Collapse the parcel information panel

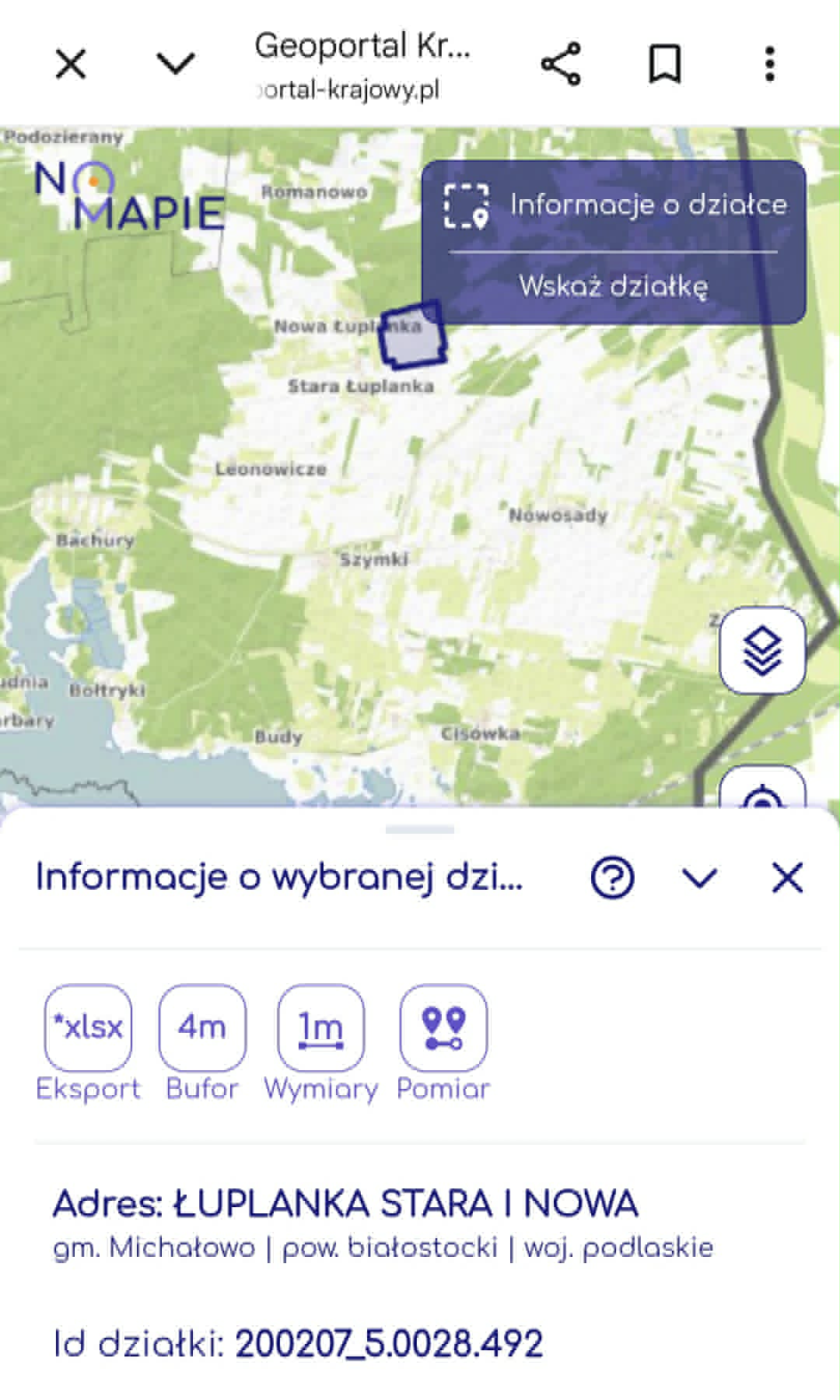pyautogui.click(x=699, y=878)
